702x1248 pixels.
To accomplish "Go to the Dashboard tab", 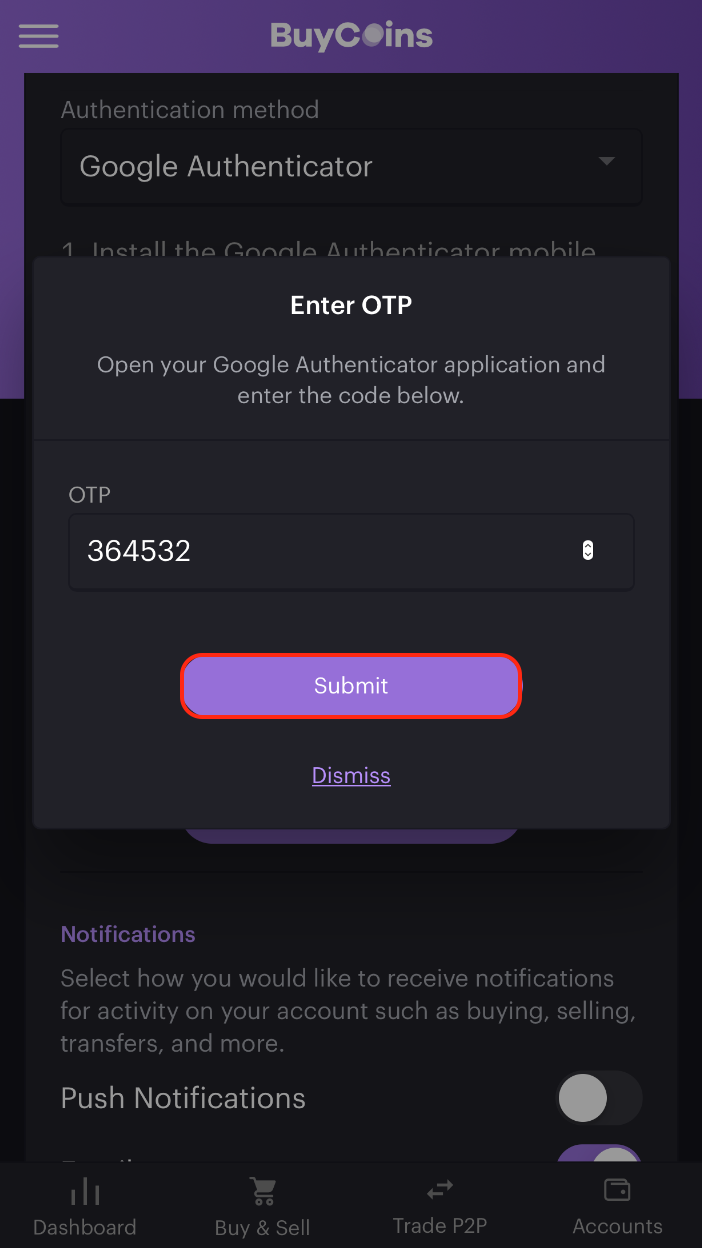I will coord(85,1208).
